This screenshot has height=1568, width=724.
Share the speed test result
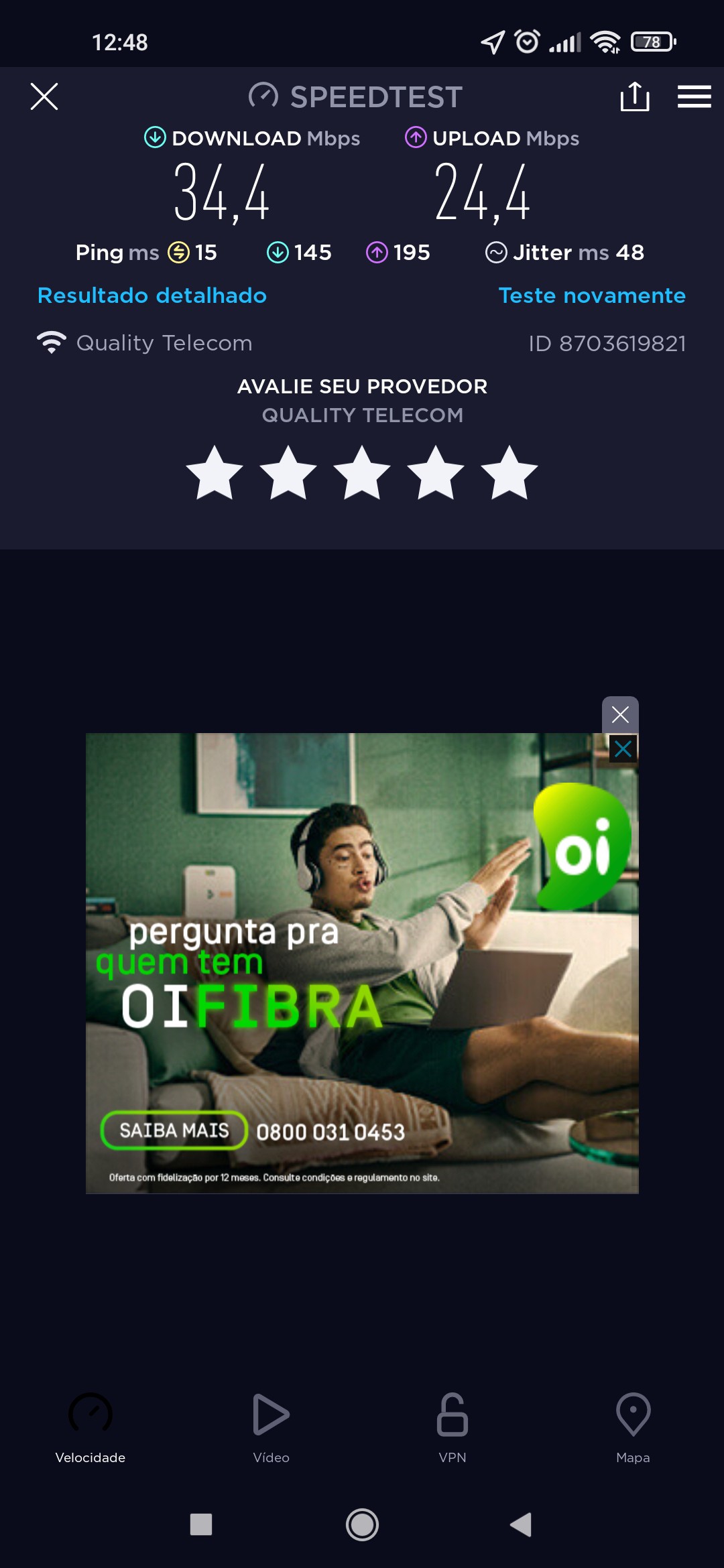[x=634, y=97]
